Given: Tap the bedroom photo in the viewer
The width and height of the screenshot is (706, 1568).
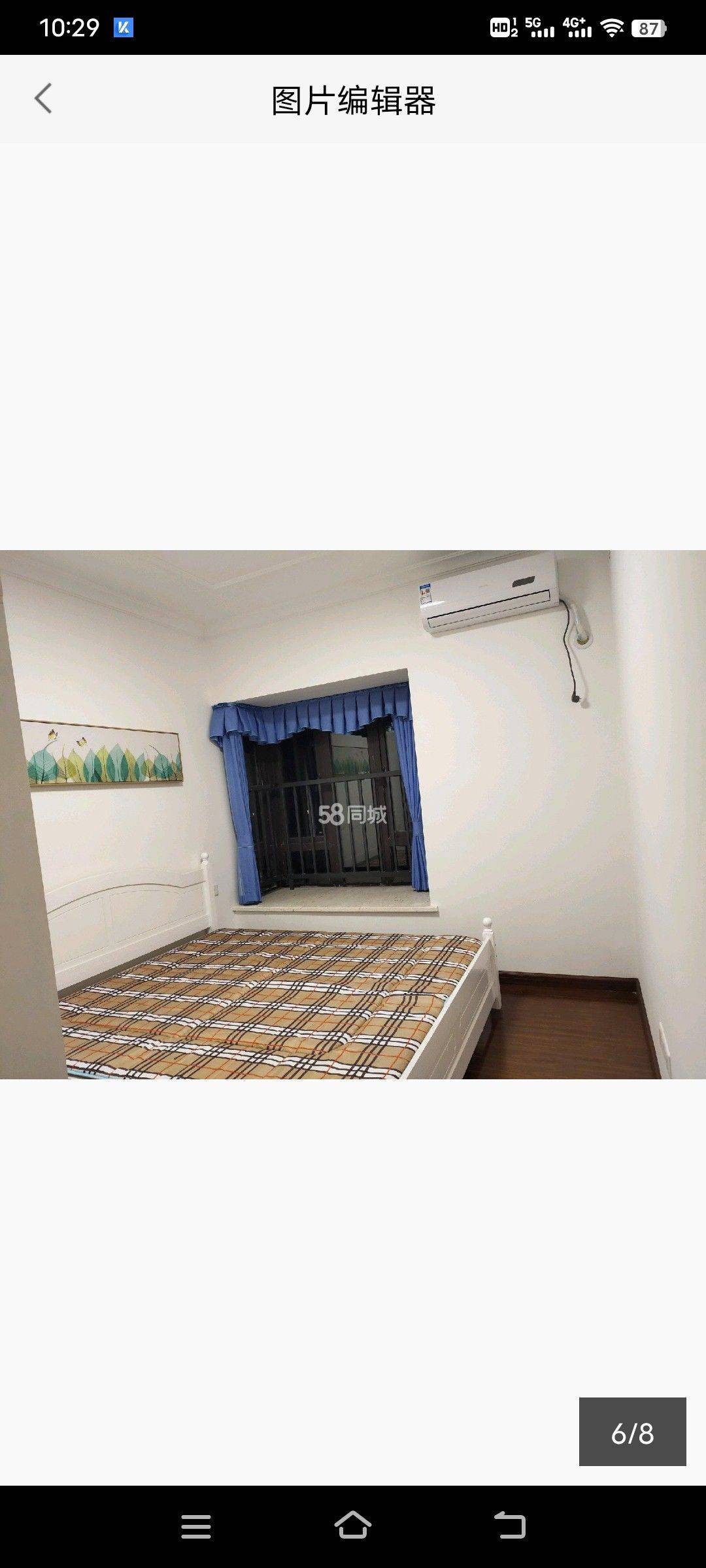Looking at the screenshot, I should (x=353, y=814).
